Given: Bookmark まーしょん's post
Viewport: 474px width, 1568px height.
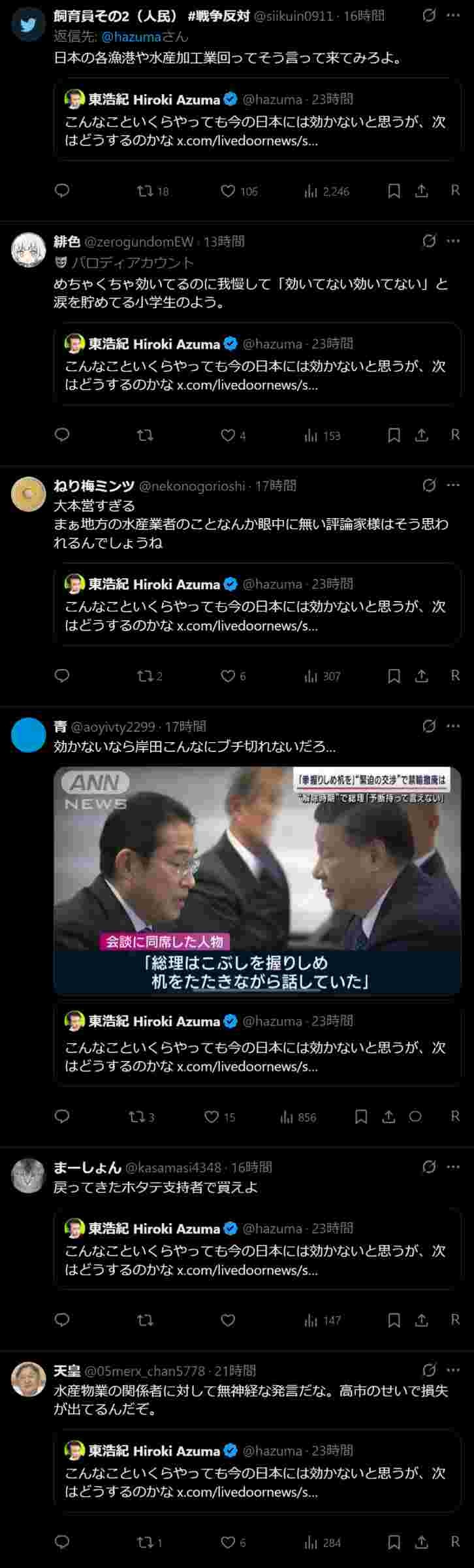Looking at the screenshot, I should coord(394,1320).
